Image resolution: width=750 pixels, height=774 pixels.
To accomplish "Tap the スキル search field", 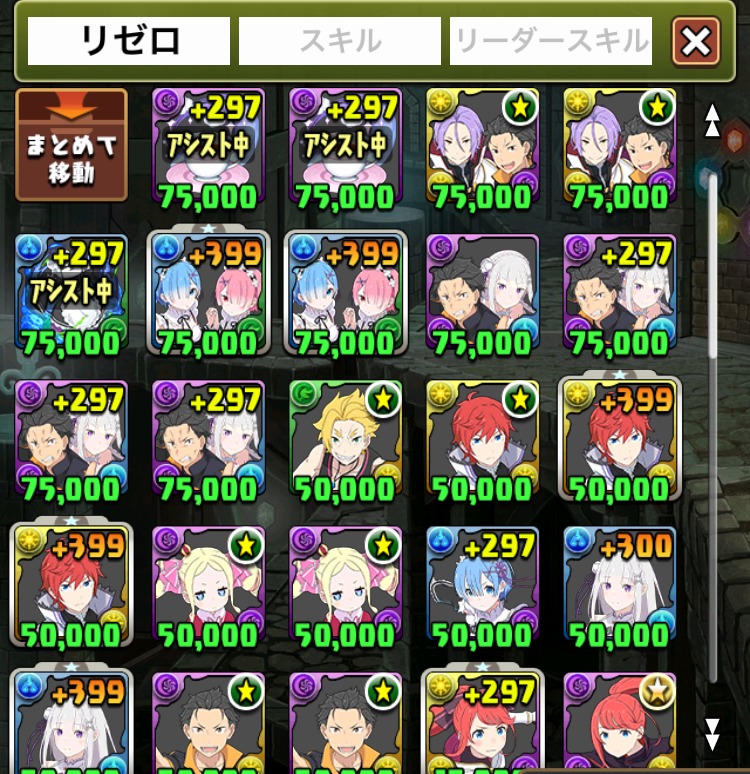I will (x=340, y=41).
